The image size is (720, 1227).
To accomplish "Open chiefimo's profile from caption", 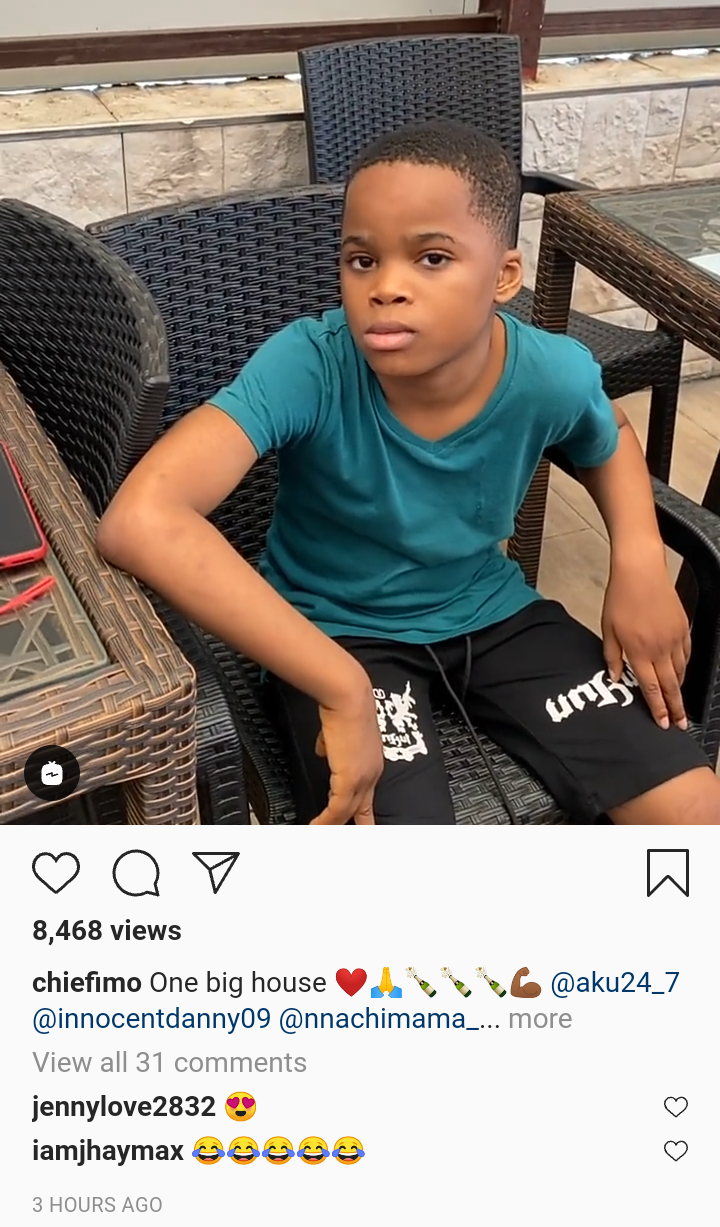I will 87,982.
